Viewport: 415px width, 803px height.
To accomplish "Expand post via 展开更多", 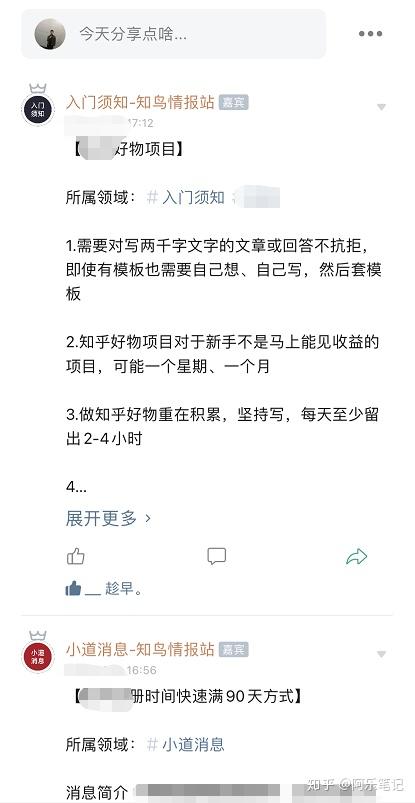I will pyautogui.click(x=108, y=519).
